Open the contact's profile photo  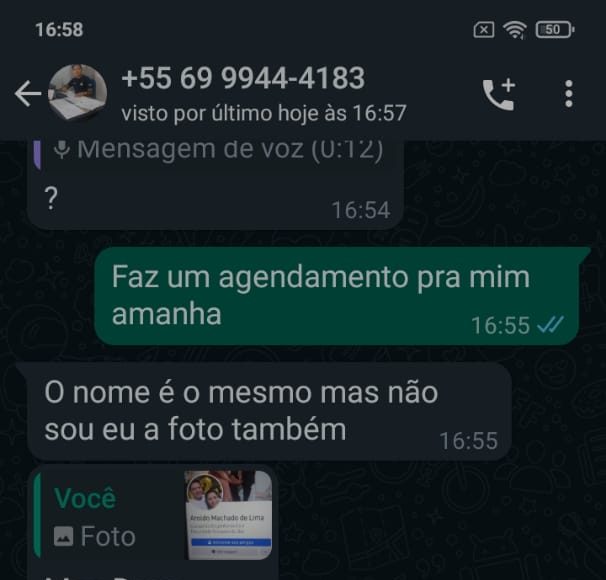77,93
